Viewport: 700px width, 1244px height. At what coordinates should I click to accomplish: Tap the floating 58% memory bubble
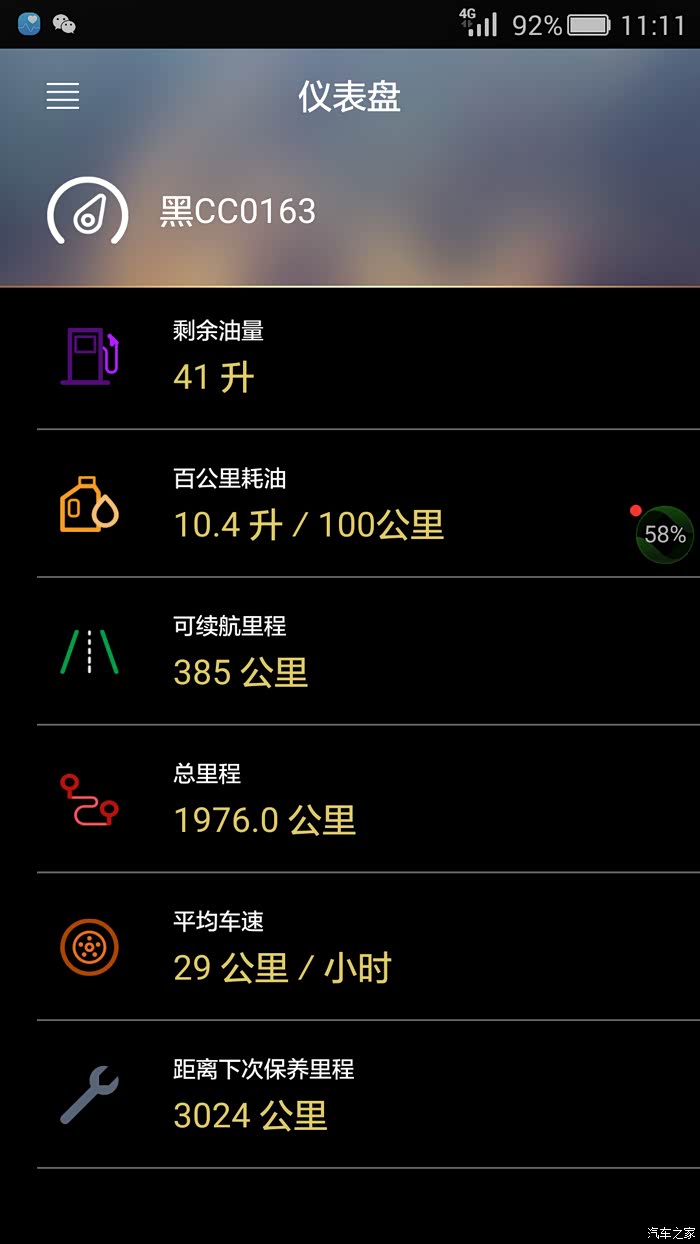click(x=664, y=534)
